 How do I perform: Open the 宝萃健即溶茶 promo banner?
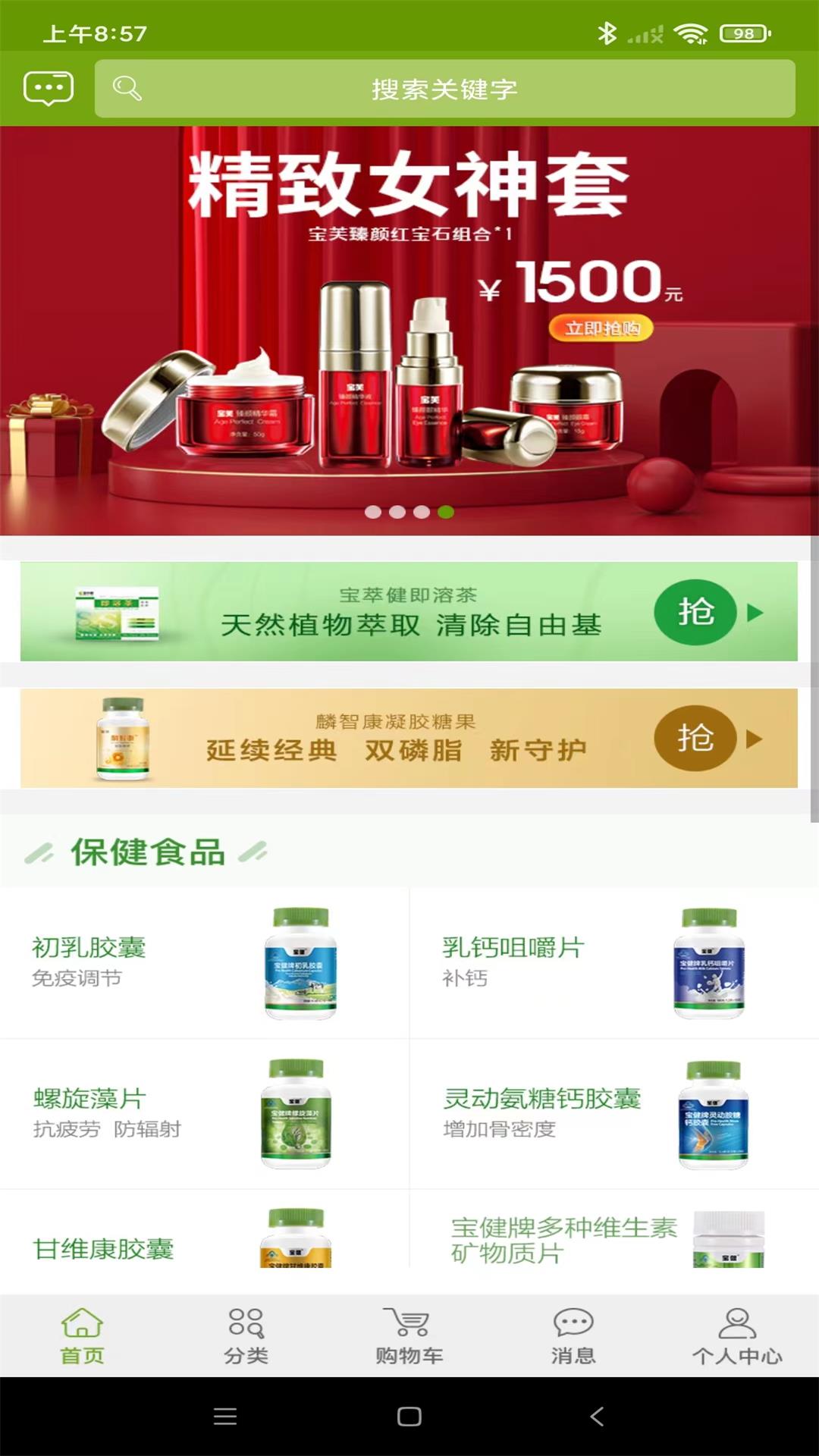(409, 611)
